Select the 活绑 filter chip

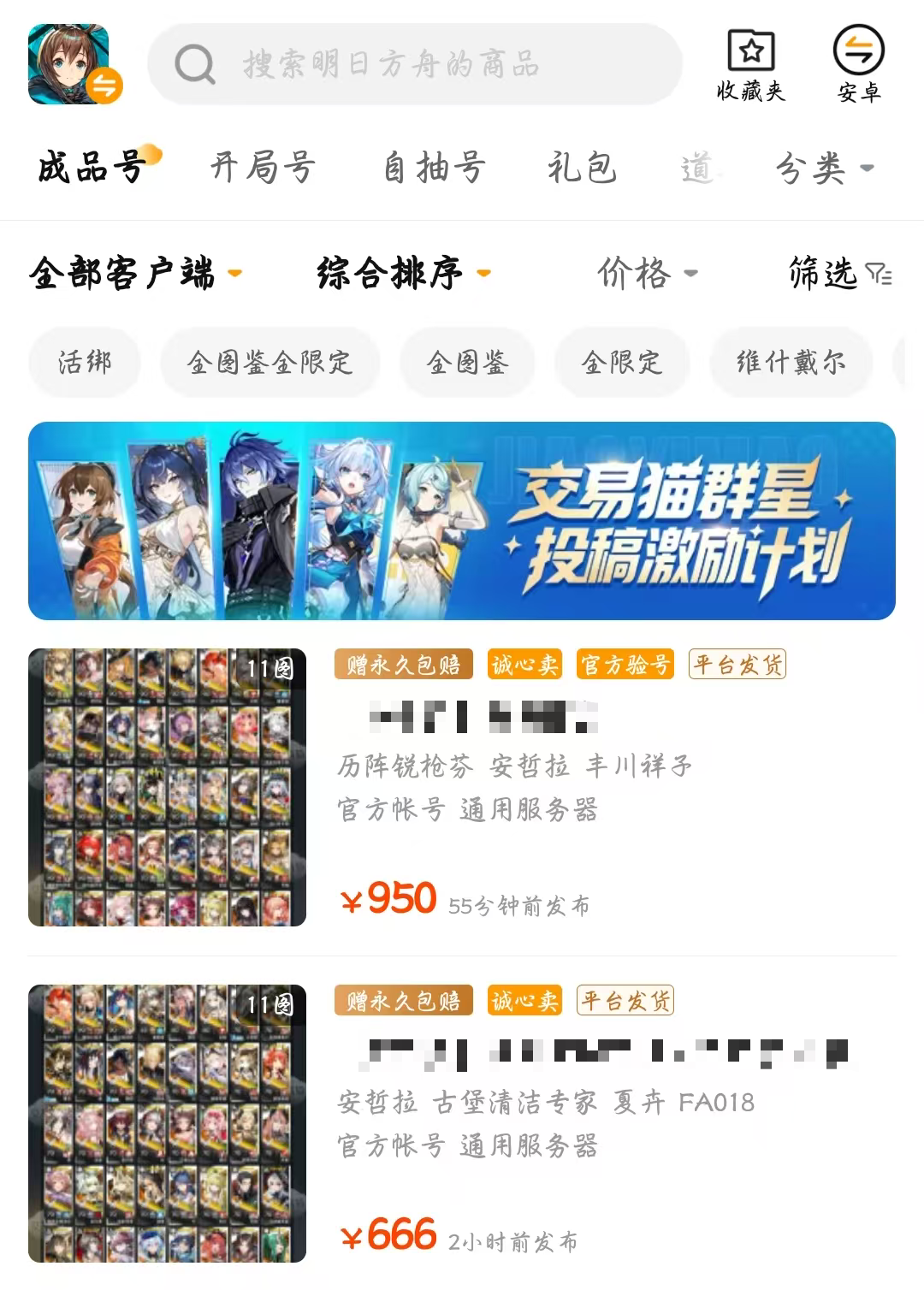[x=85, y=363]
